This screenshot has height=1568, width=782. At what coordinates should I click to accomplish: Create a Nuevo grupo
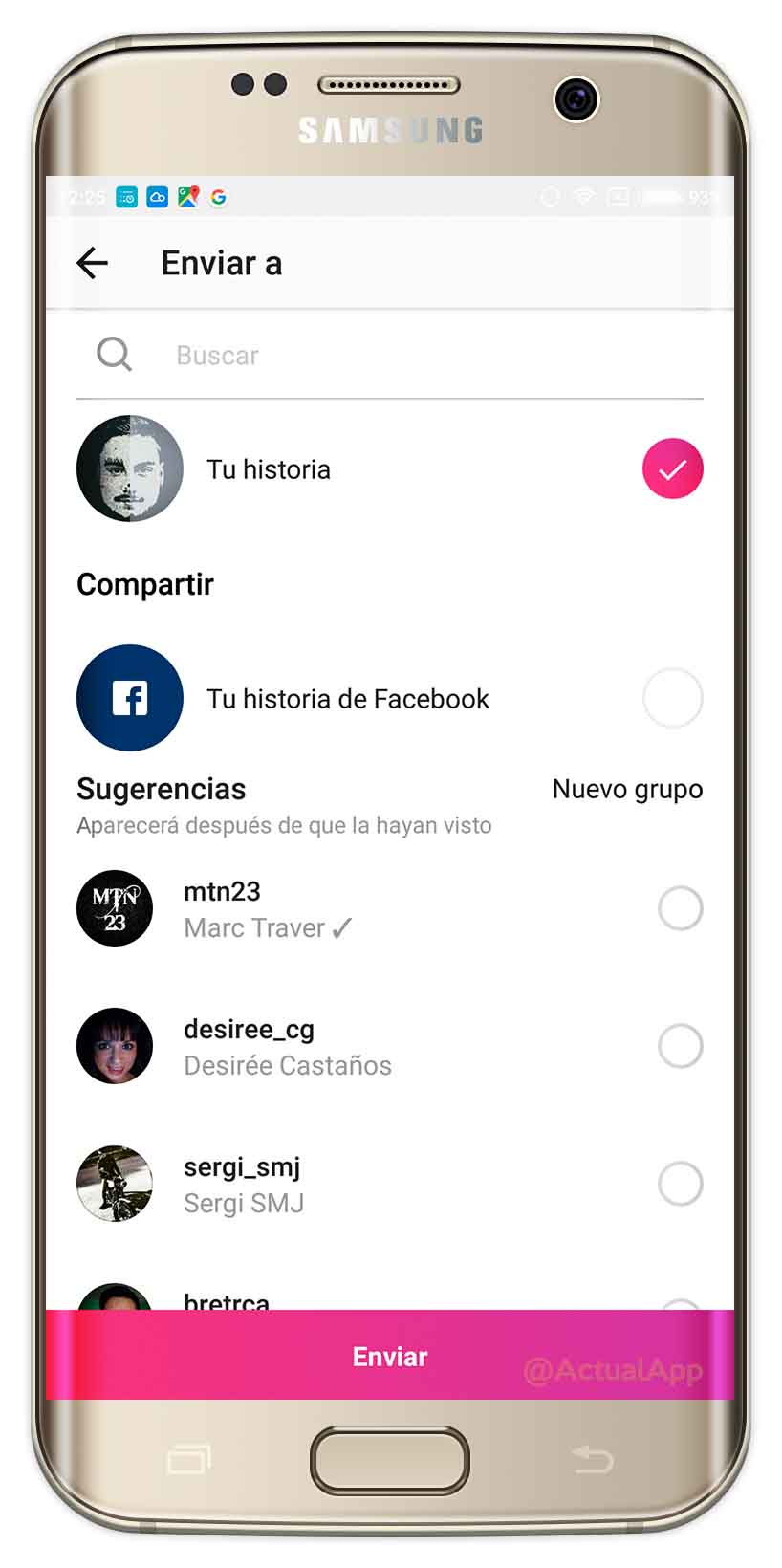[627, 790]
